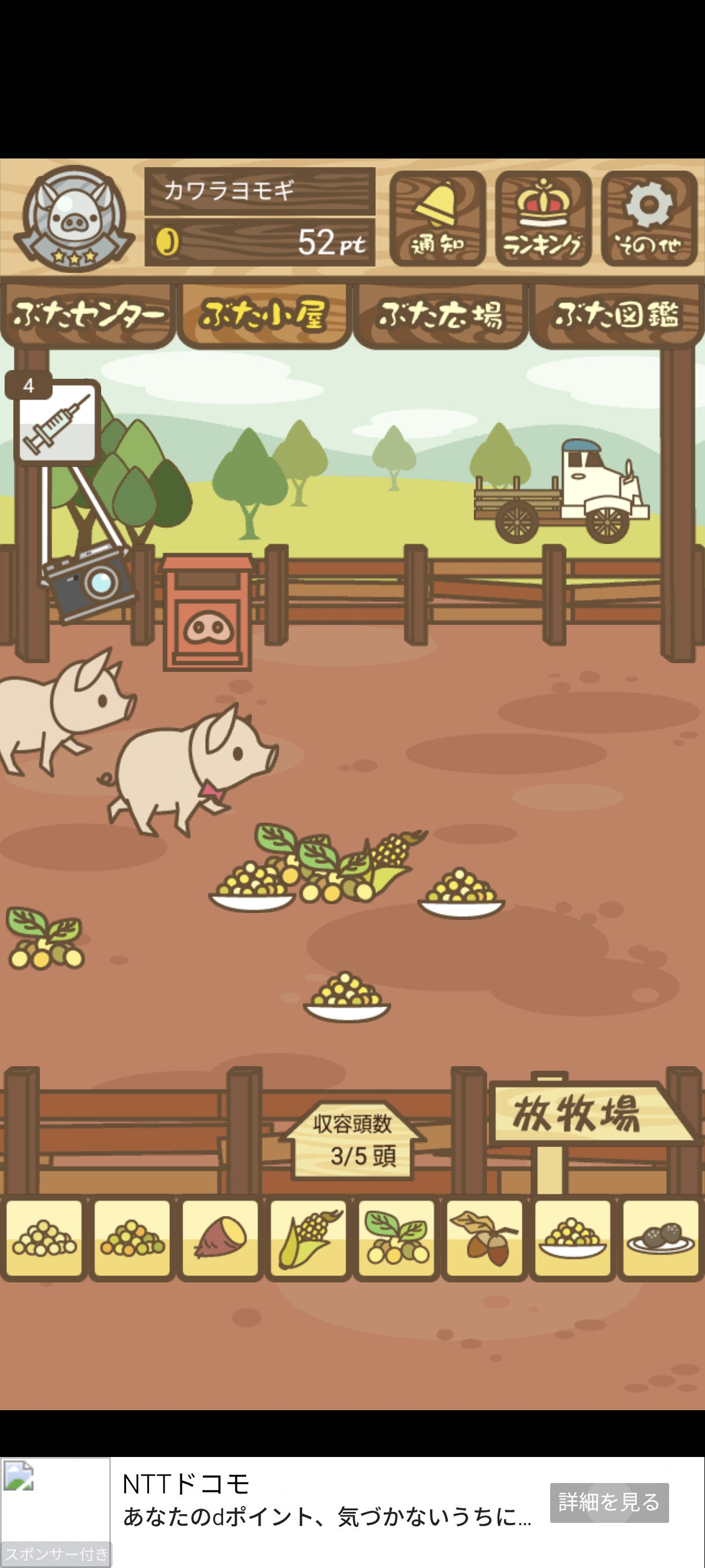Select the dark truffle plate feed

(660, 1238)
